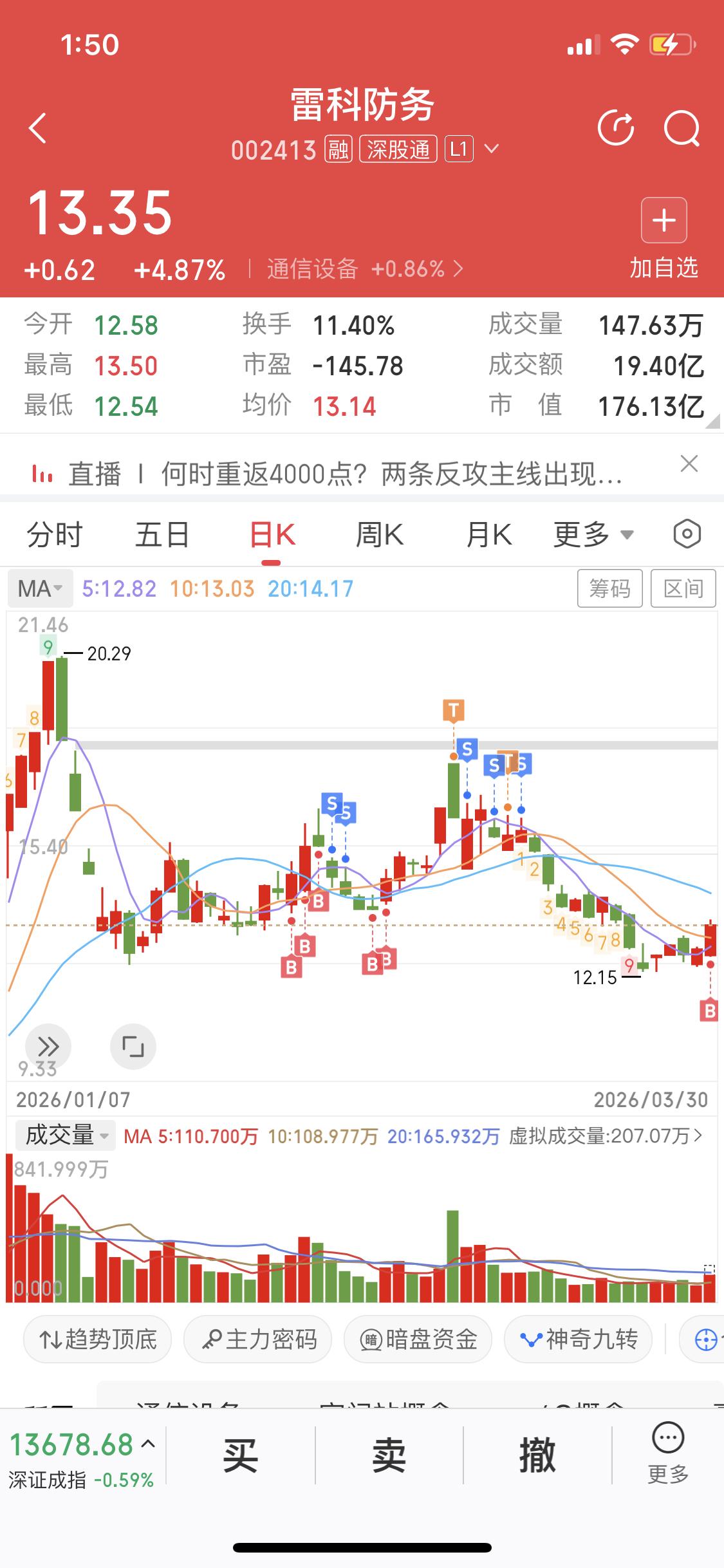Toggle the 区间 range selection mode
Viewport: 724px width, 1568px height.
[683, 588]
